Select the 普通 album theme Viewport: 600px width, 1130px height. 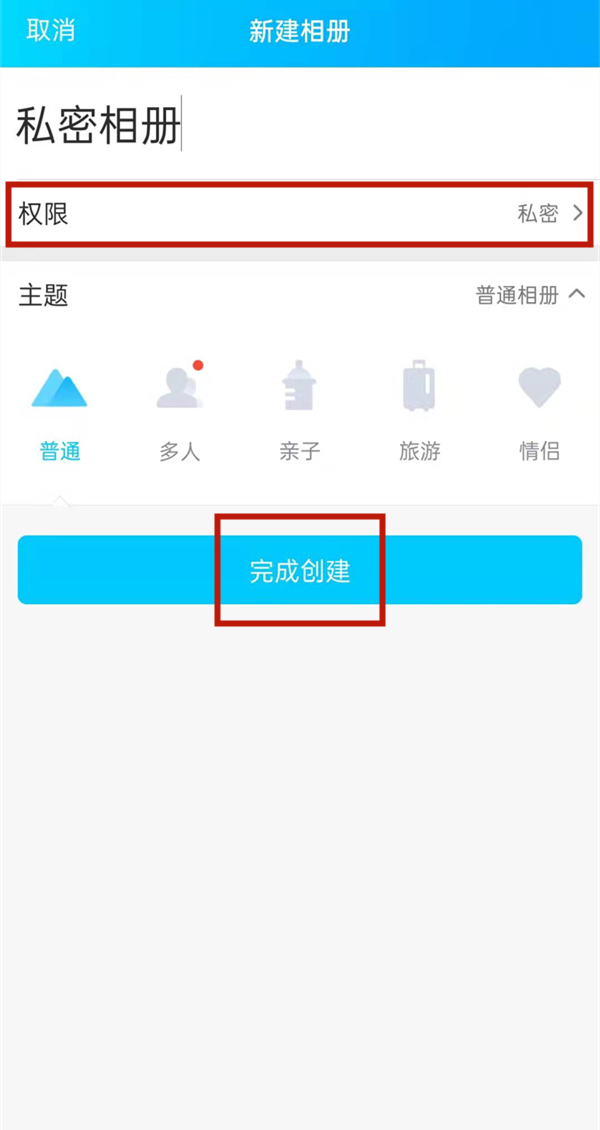tap(60, 412)
